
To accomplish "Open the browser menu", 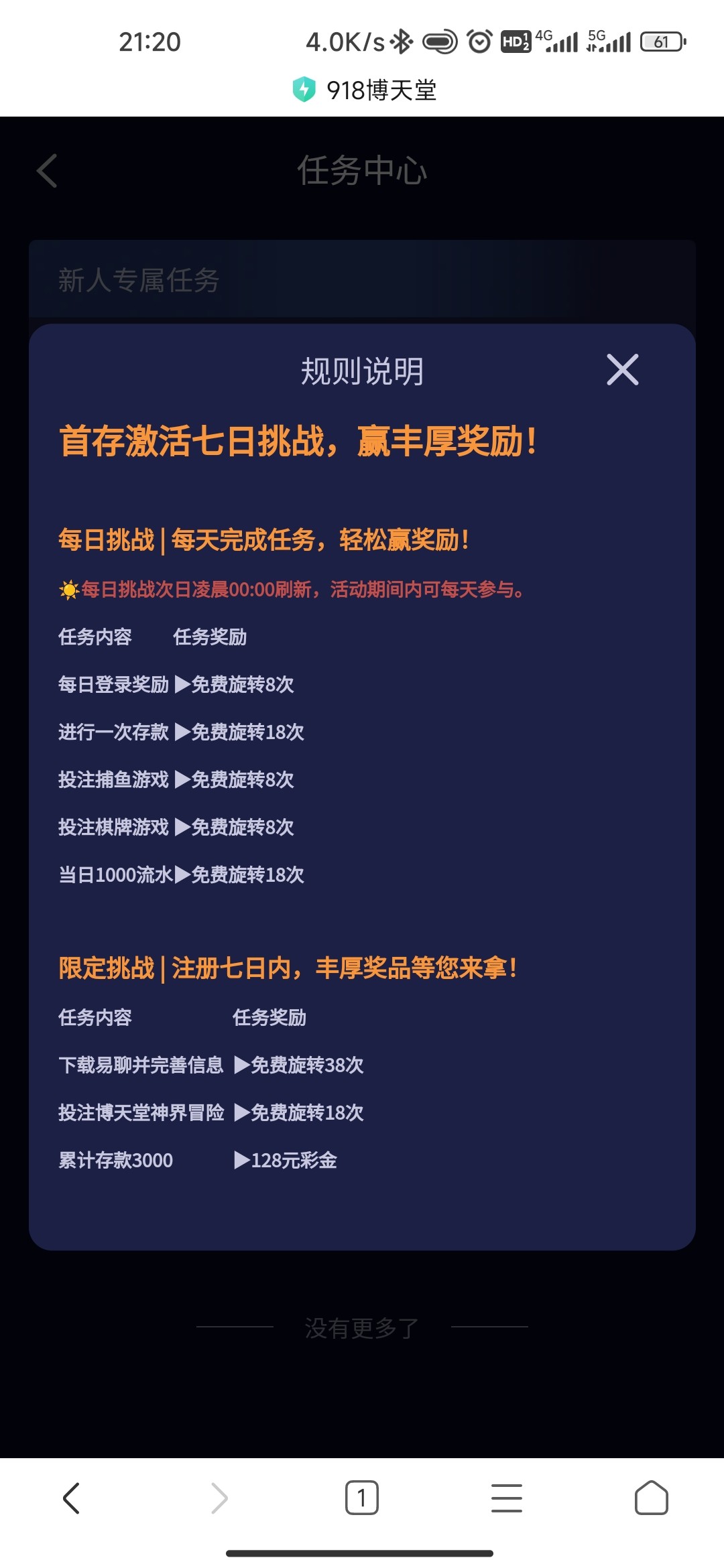I will coord(506,1498).
